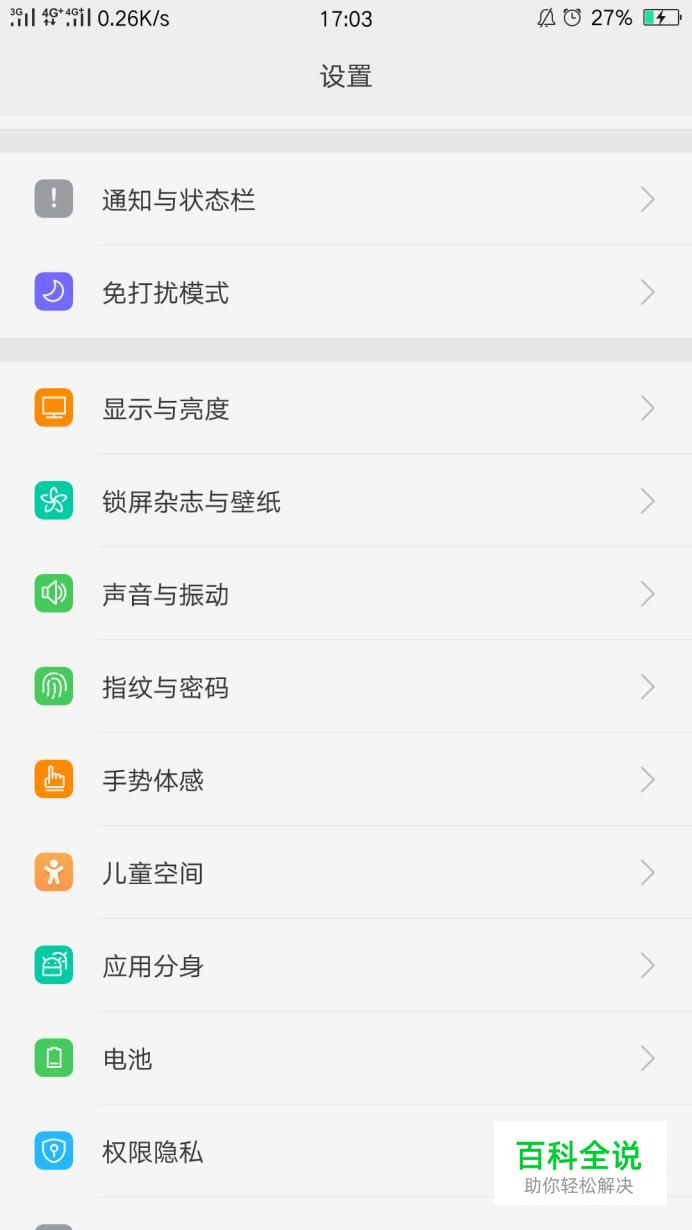This screenshot has height=1230, width=692.
Task: Open 权限隐私 settings
Action: (x=153, y=1152)
